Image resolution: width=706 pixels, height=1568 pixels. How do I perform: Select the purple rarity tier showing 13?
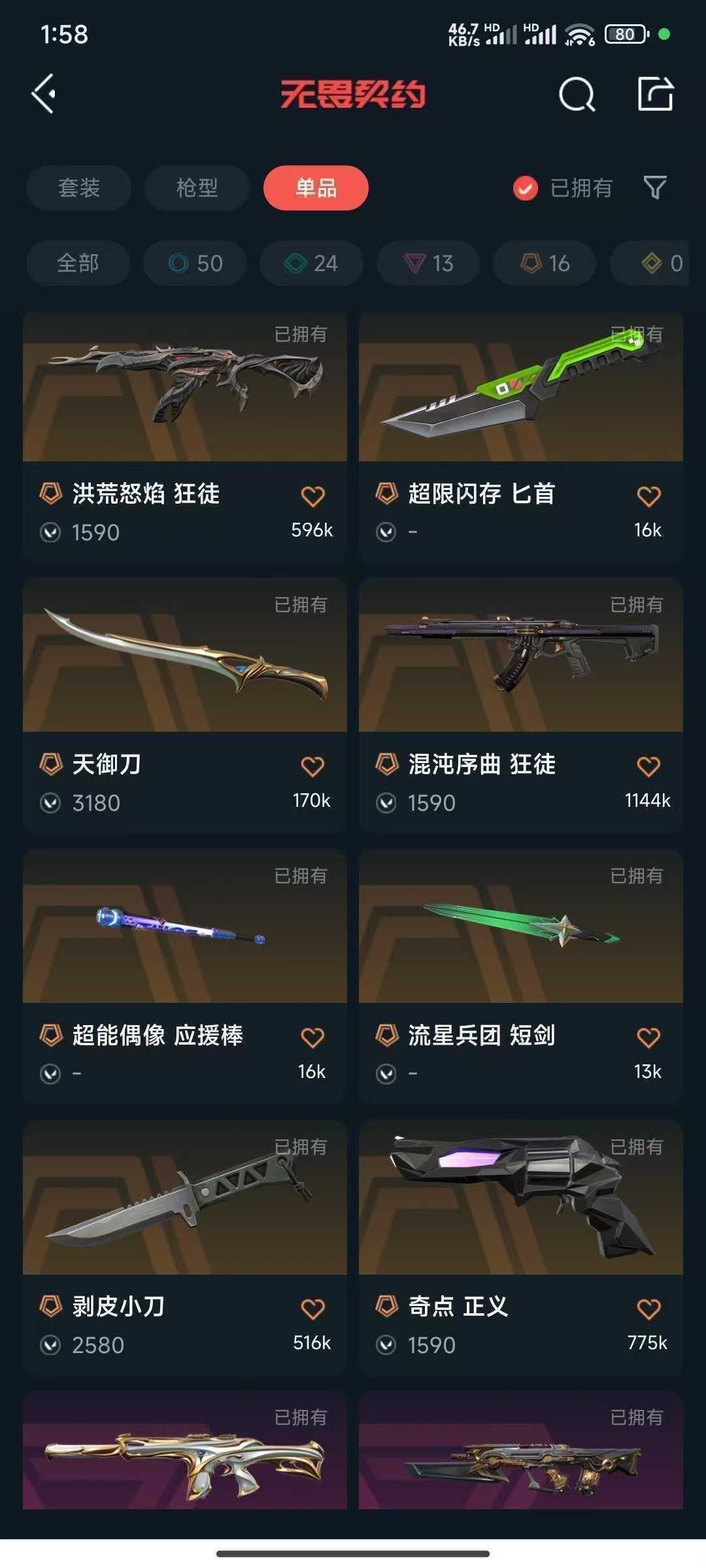427,263
